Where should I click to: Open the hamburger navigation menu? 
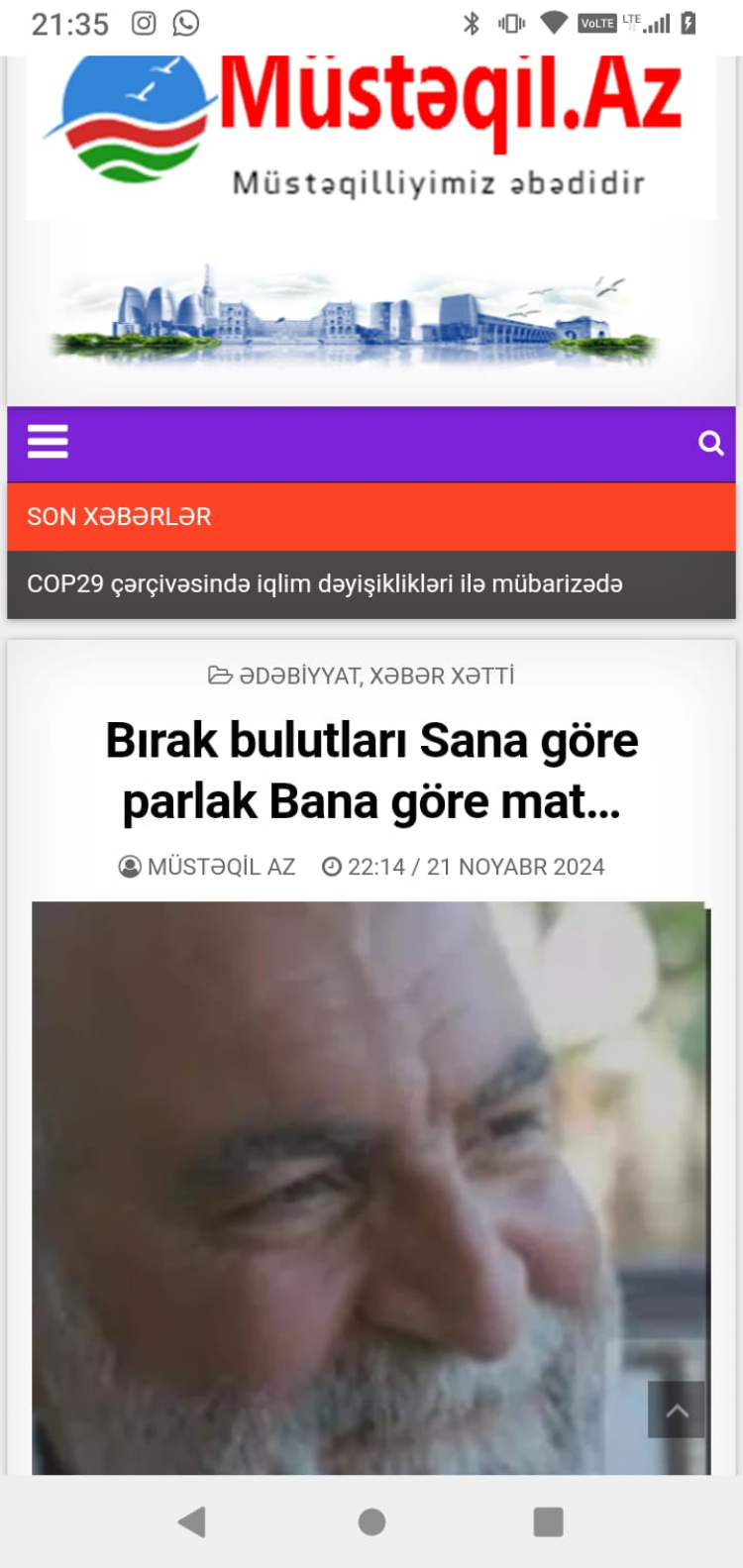coord(48,442)
